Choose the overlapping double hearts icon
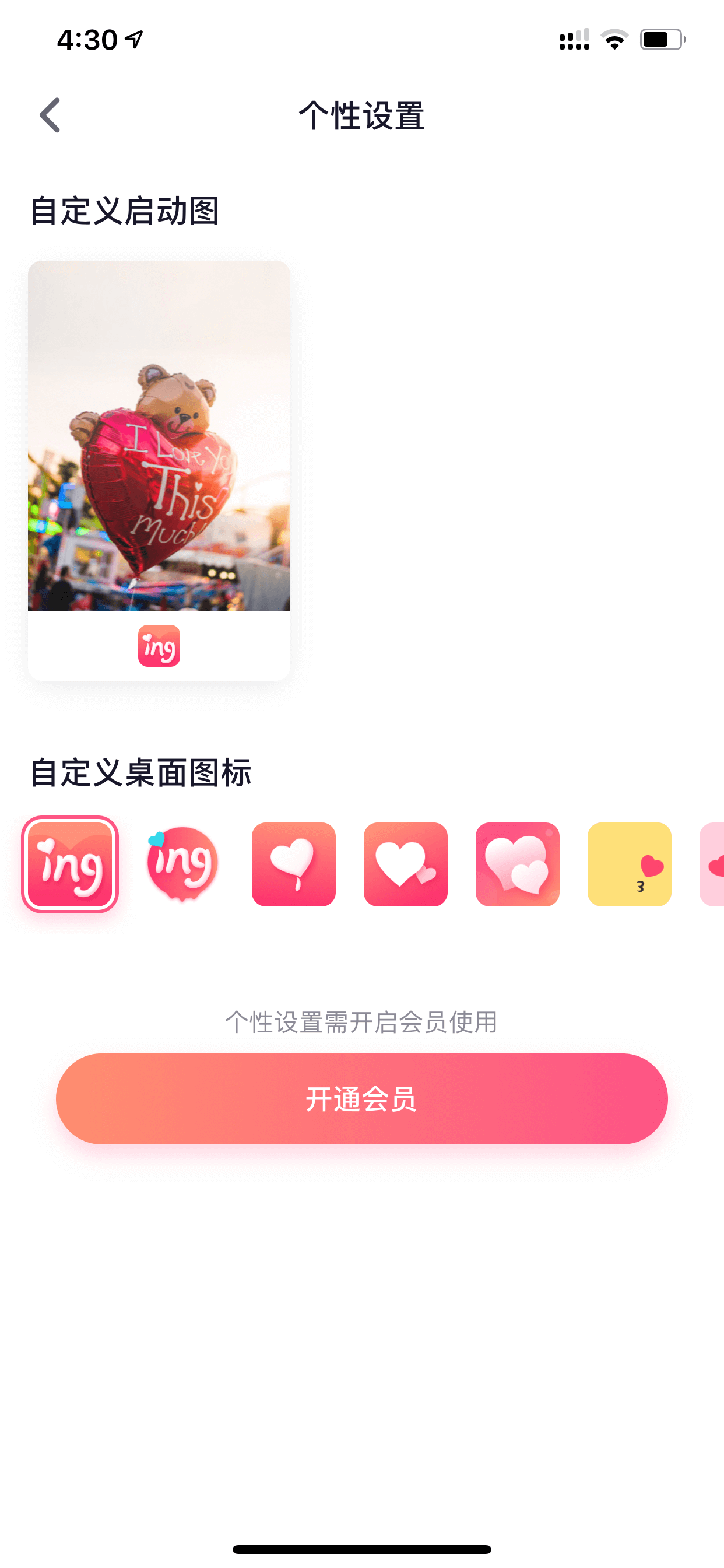This screenshot has width=724, height=1568. tap(518, 864)
